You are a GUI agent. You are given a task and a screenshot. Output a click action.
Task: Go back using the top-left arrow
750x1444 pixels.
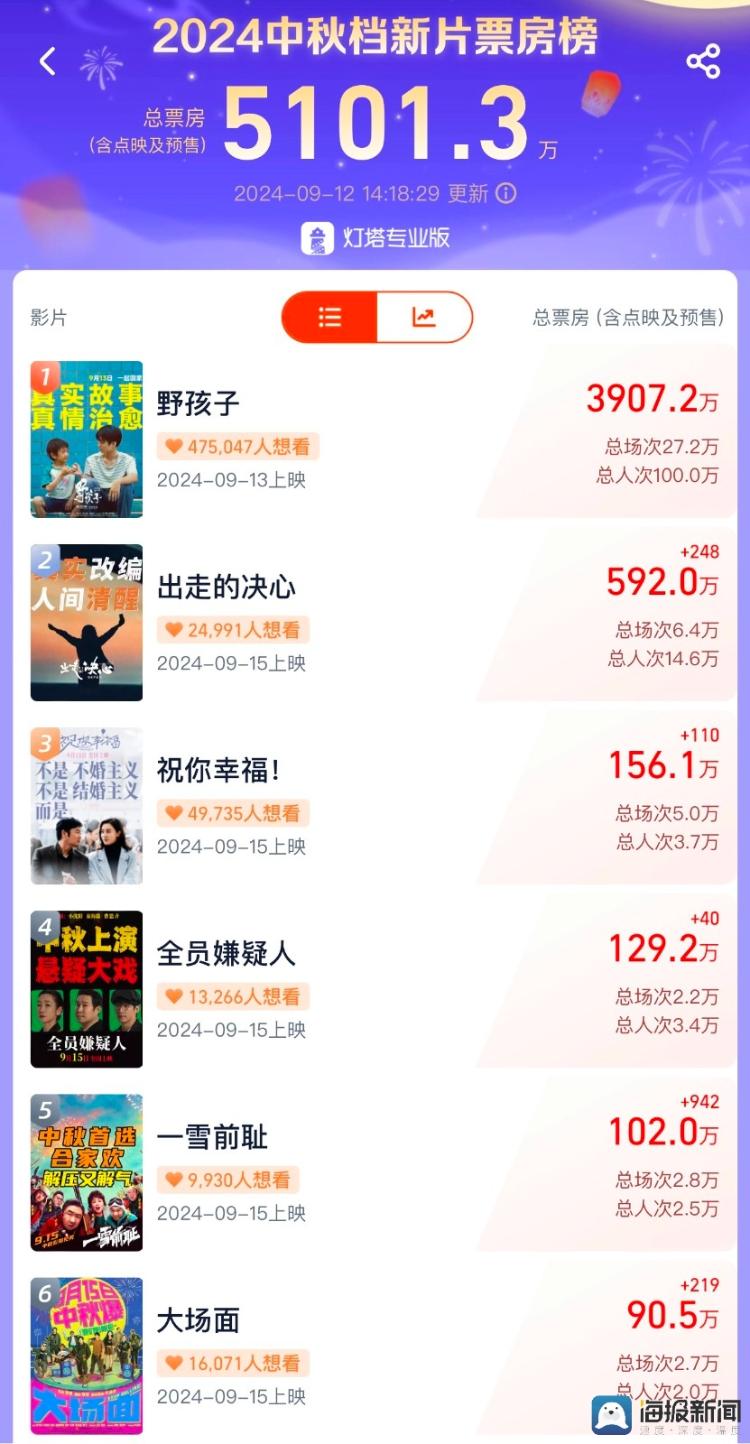pyautogui.click(x=47, y=62)
